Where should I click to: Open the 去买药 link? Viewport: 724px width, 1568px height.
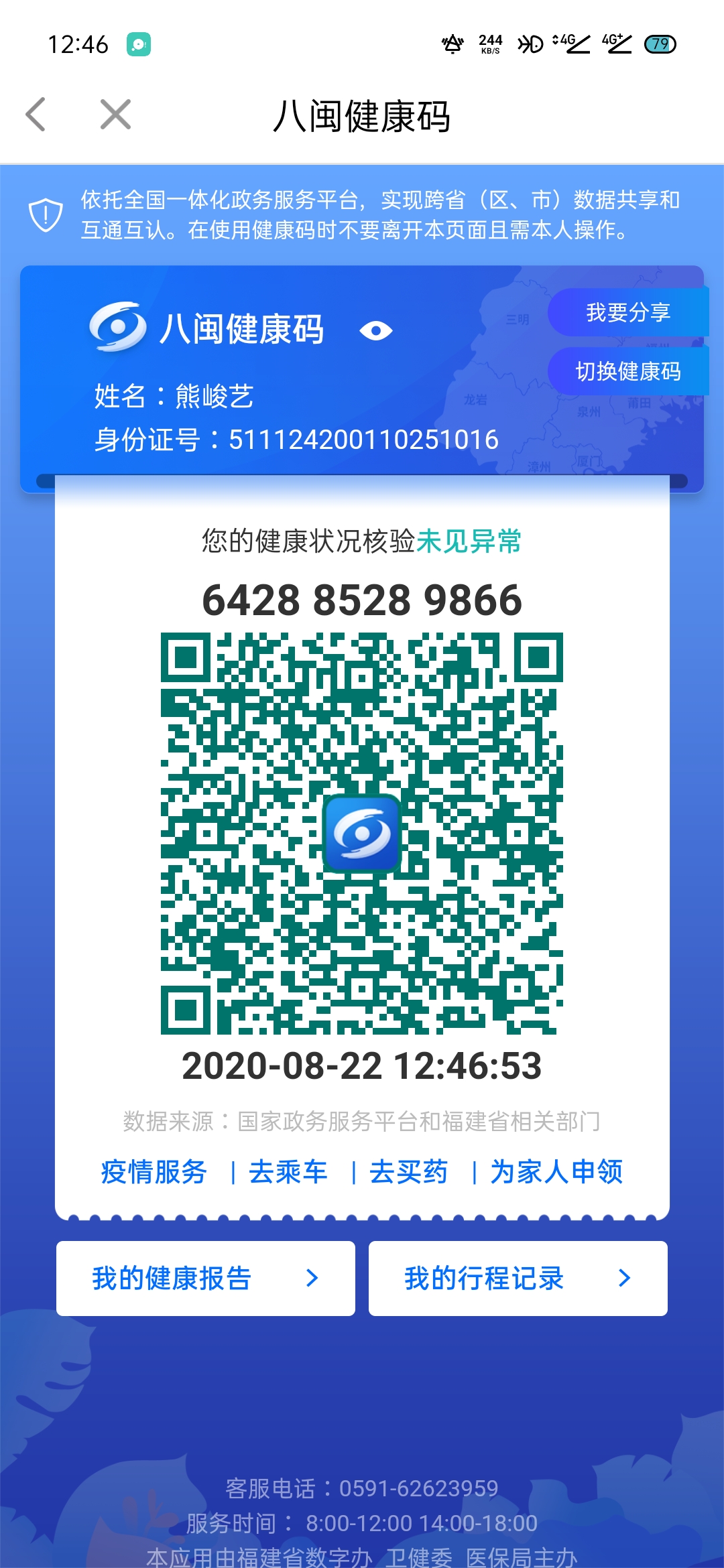point(408,1172)
